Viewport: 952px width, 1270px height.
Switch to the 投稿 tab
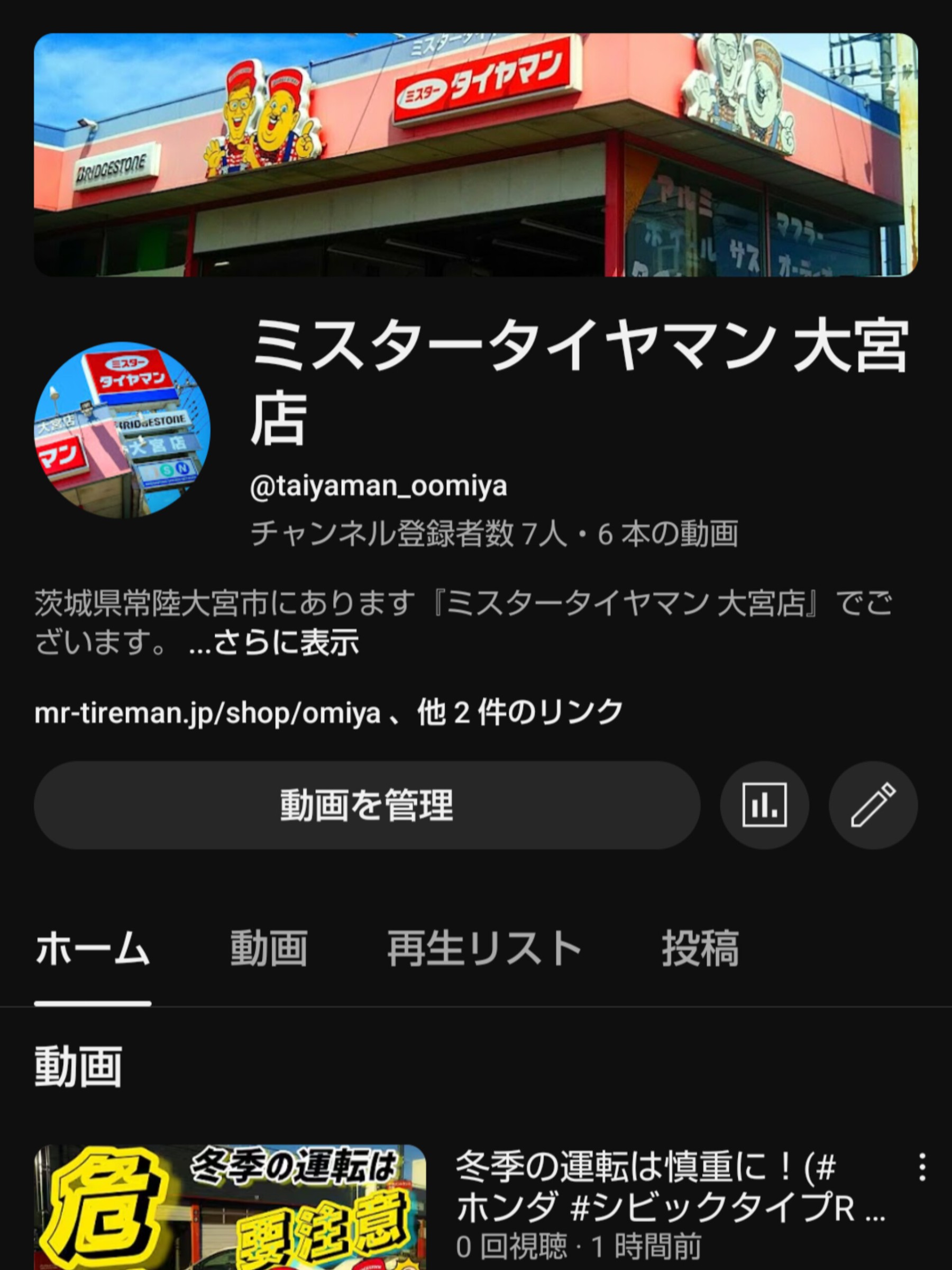point(700,949)
